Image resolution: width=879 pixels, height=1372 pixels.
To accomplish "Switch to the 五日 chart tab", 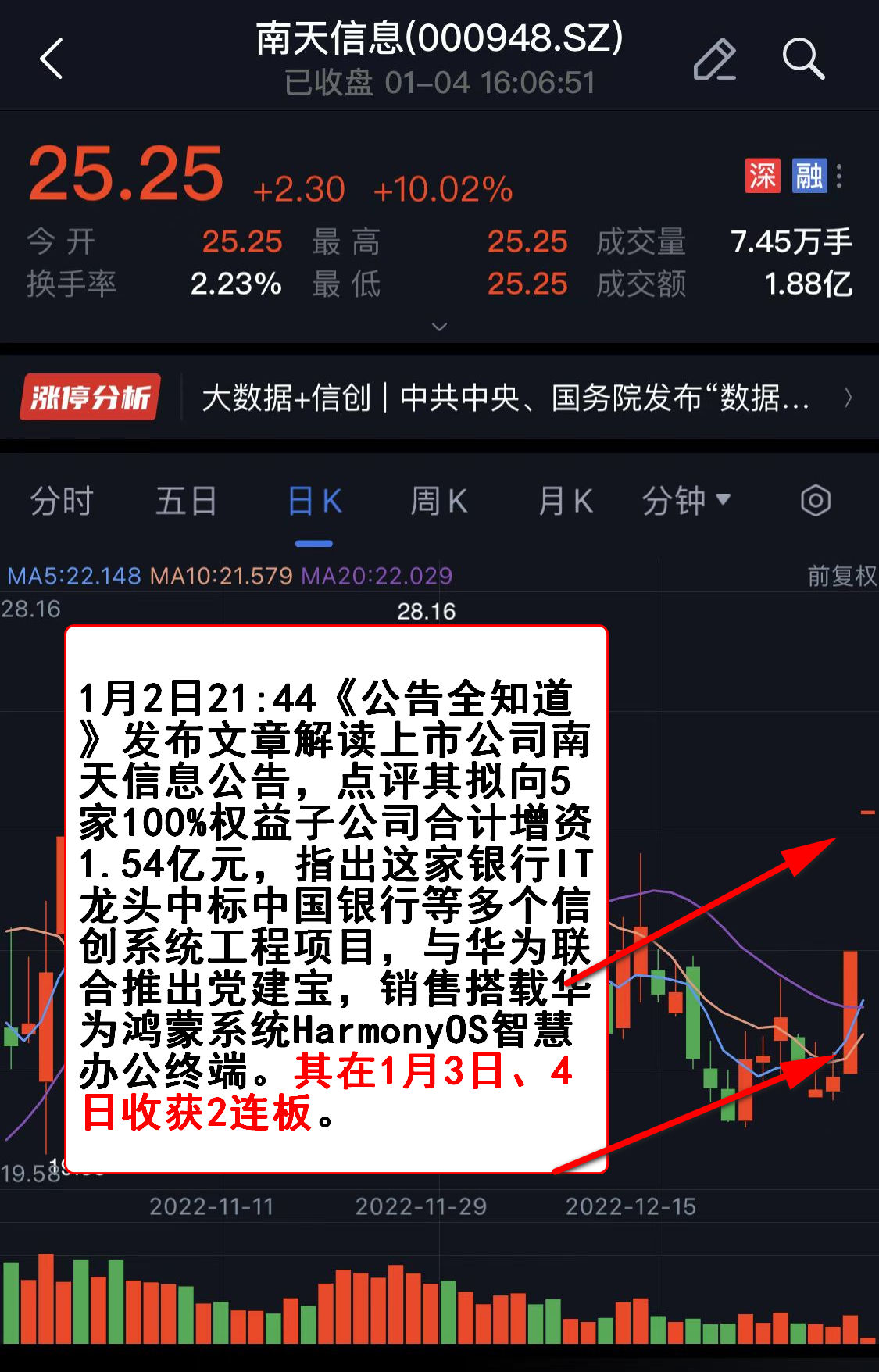I will (x=186, y=501).
